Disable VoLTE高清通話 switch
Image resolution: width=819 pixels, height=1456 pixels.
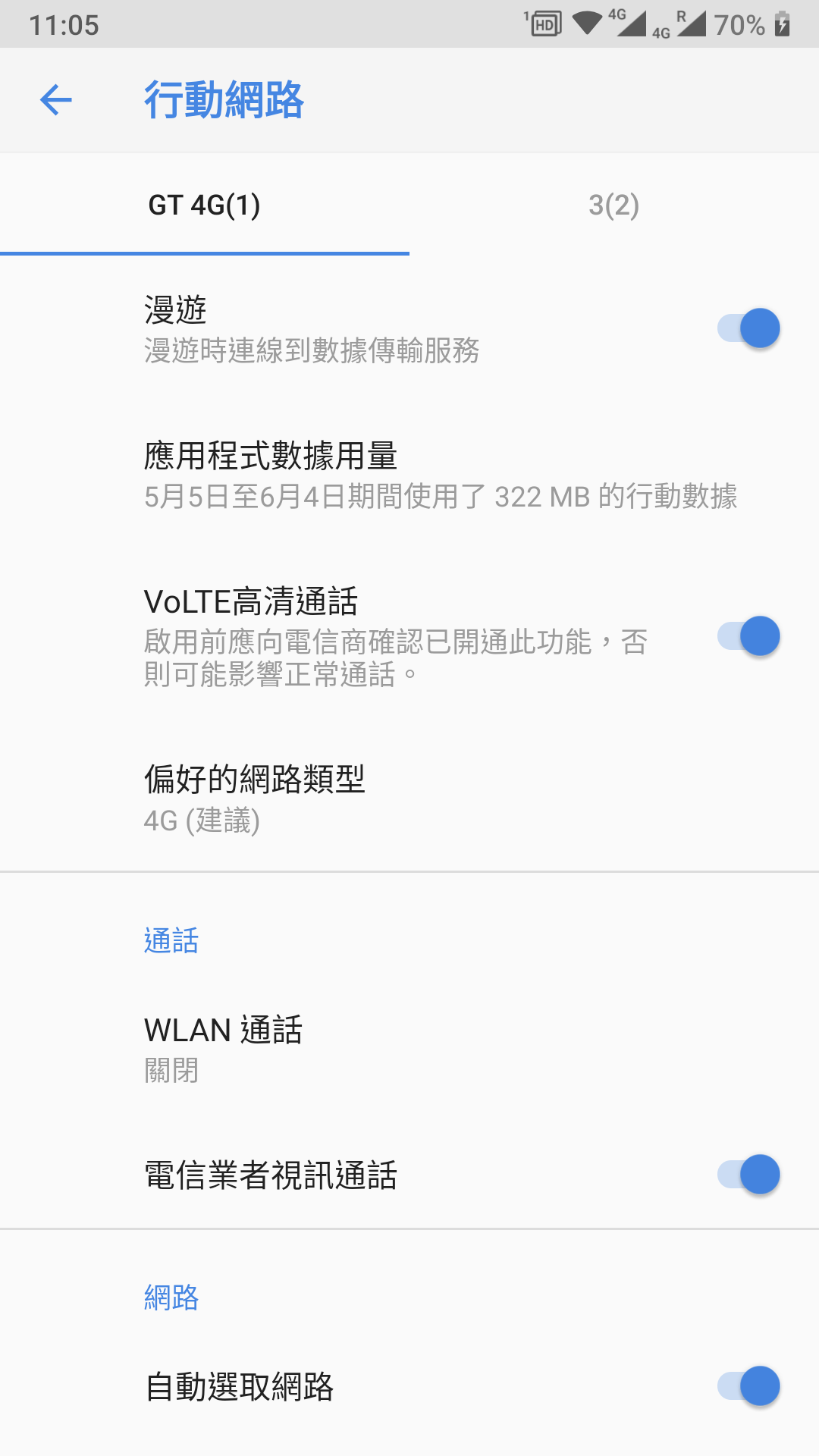point(748,636)
